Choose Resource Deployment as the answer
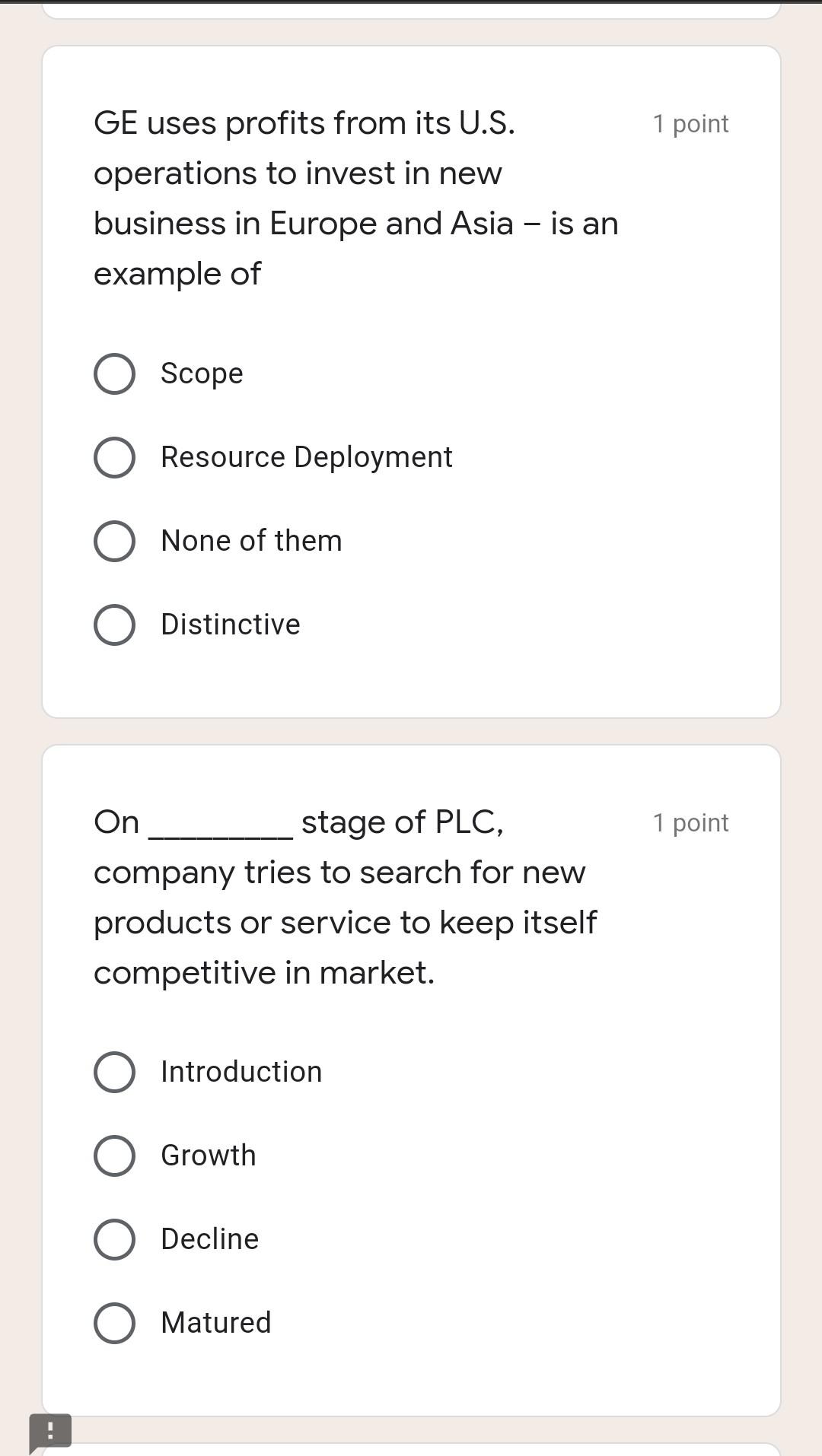The height and width of the screenshot is (1456, 822). point(115,457)
